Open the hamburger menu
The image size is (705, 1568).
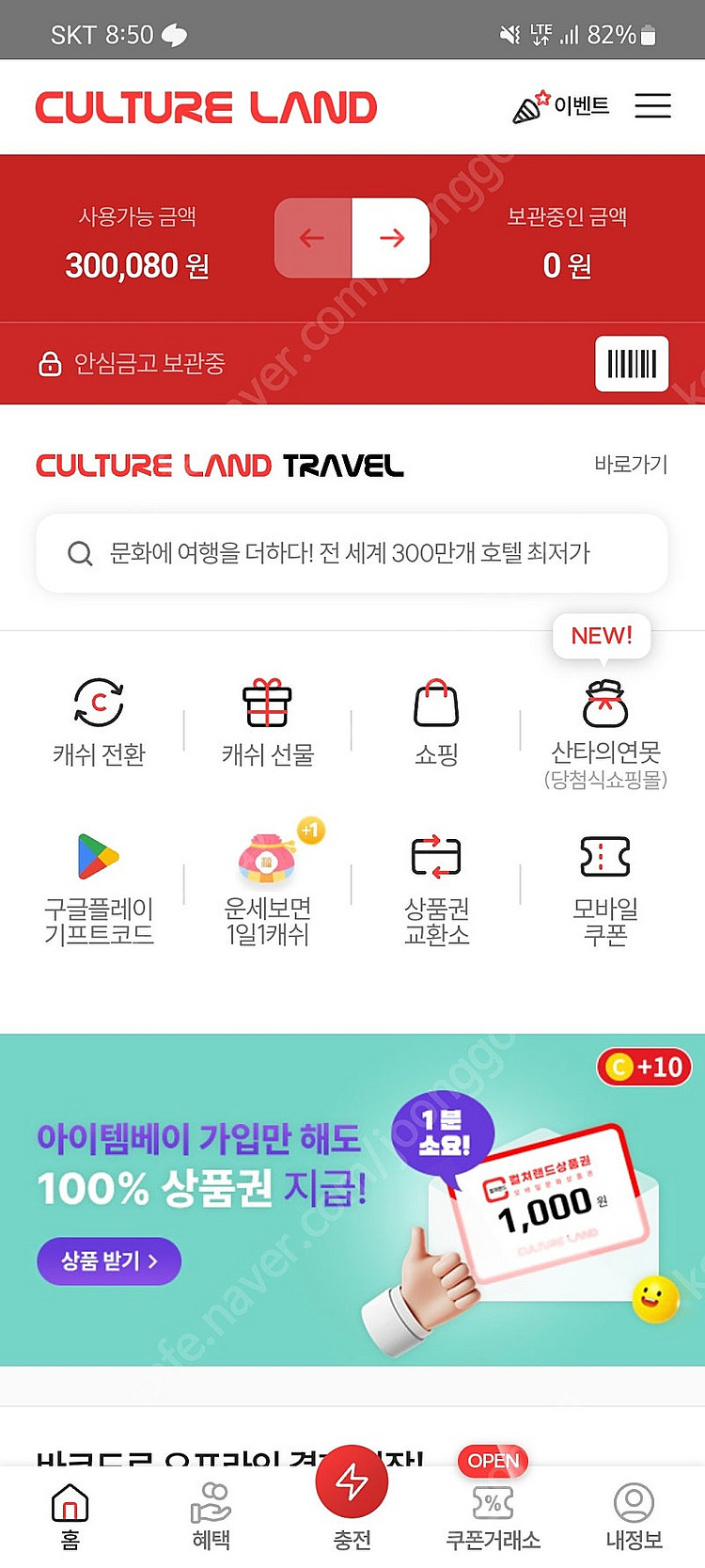652,106
